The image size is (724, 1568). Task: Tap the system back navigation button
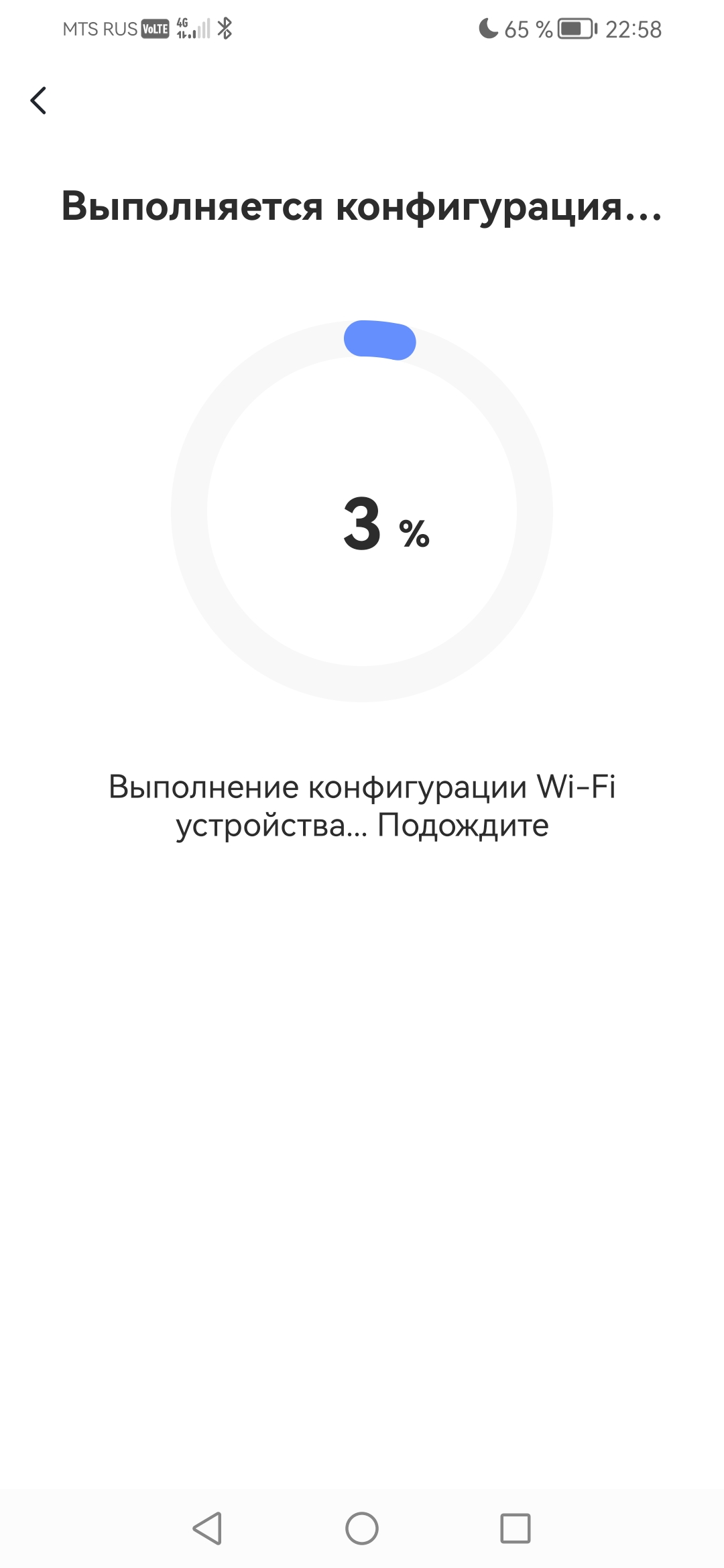coord(207,1528)
